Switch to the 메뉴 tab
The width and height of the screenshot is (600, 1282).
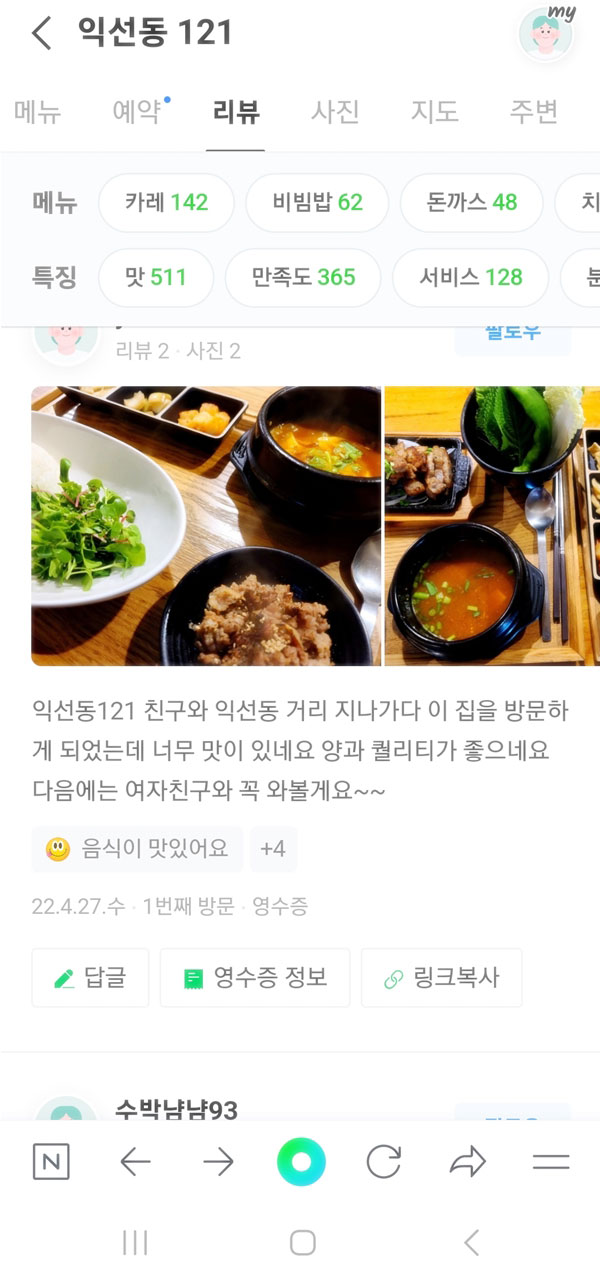tap(38, 111)
